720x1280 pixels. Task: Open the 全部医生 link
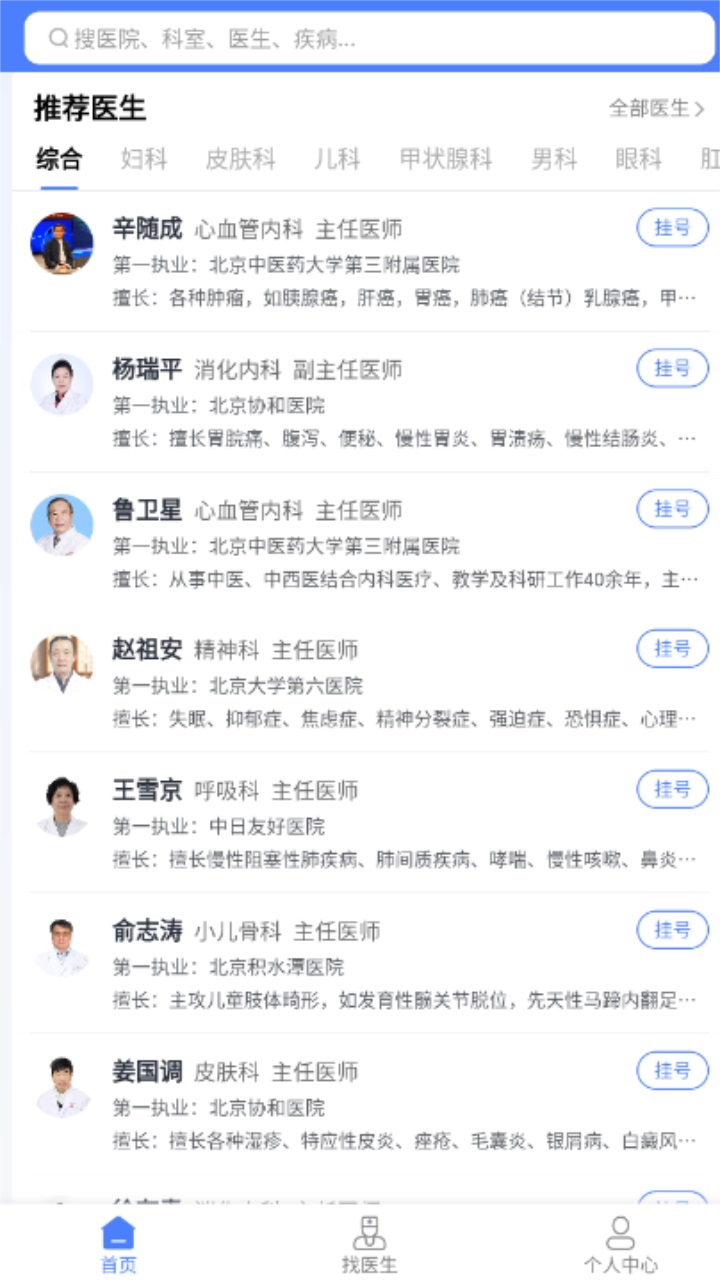[x=657, y=108]
